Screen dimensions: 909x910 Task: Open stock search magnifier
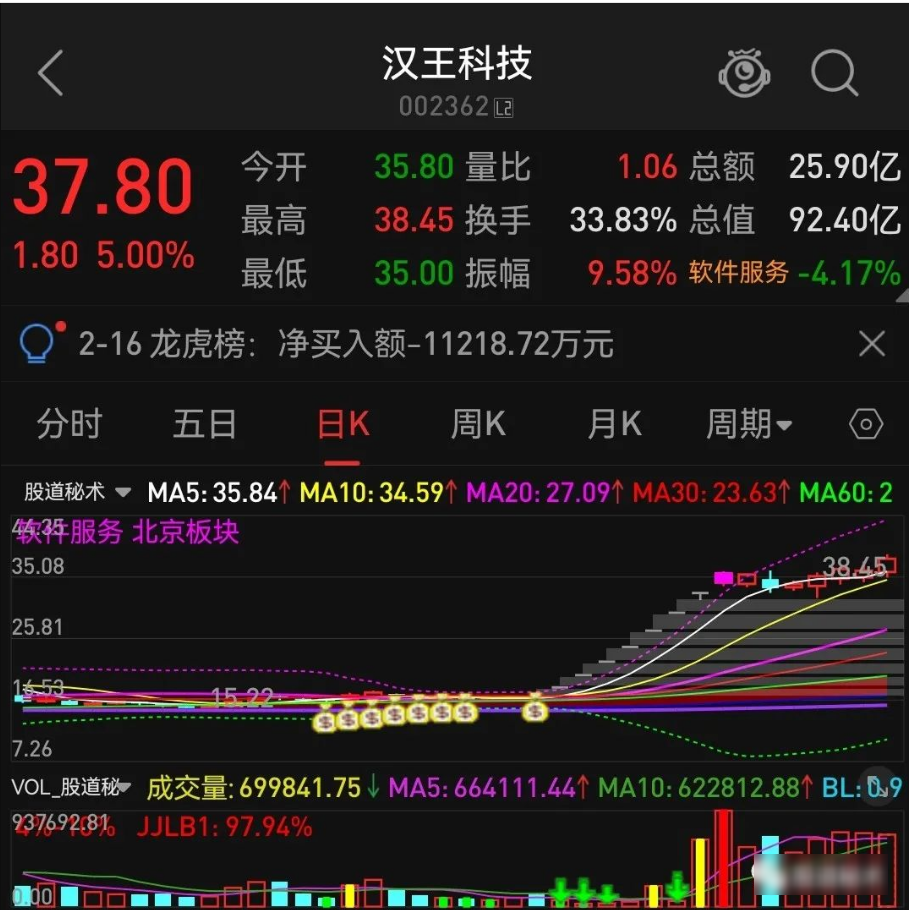point(833,73)
